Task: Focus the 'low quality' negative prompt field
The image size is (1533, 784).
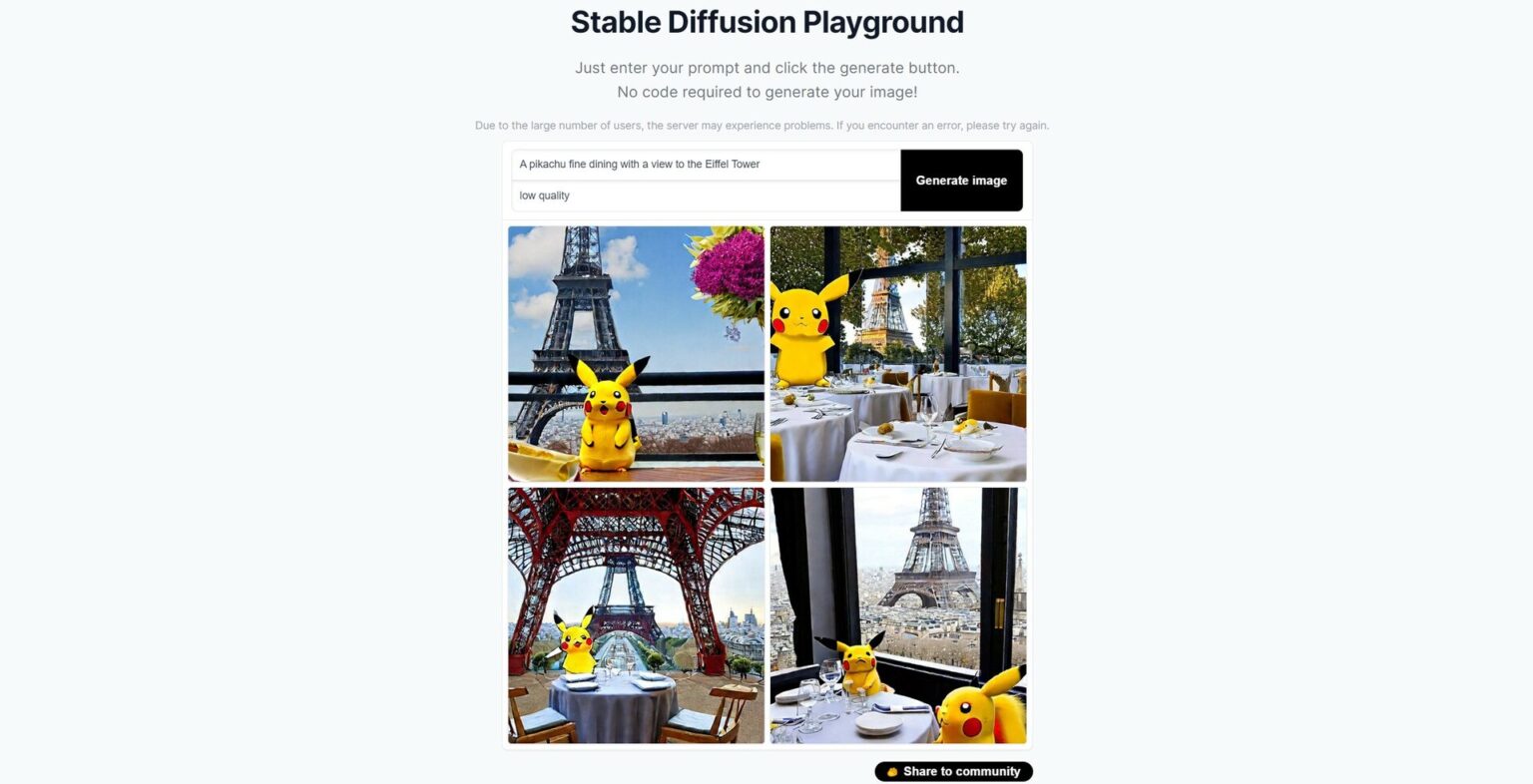Action: click(705, 196)
